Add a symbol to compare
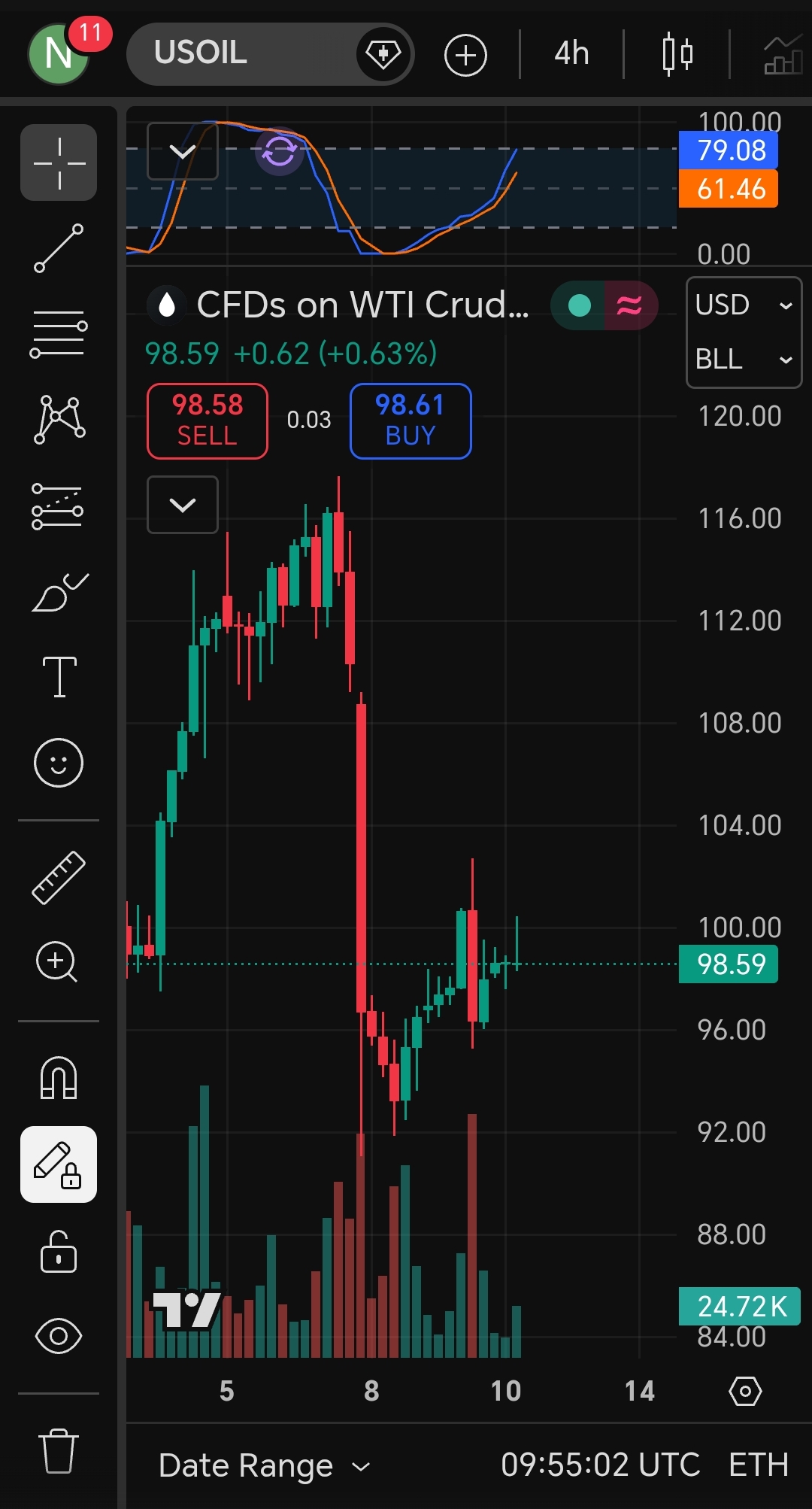Viewport: 812px width, 1509px height. [465, 55]
